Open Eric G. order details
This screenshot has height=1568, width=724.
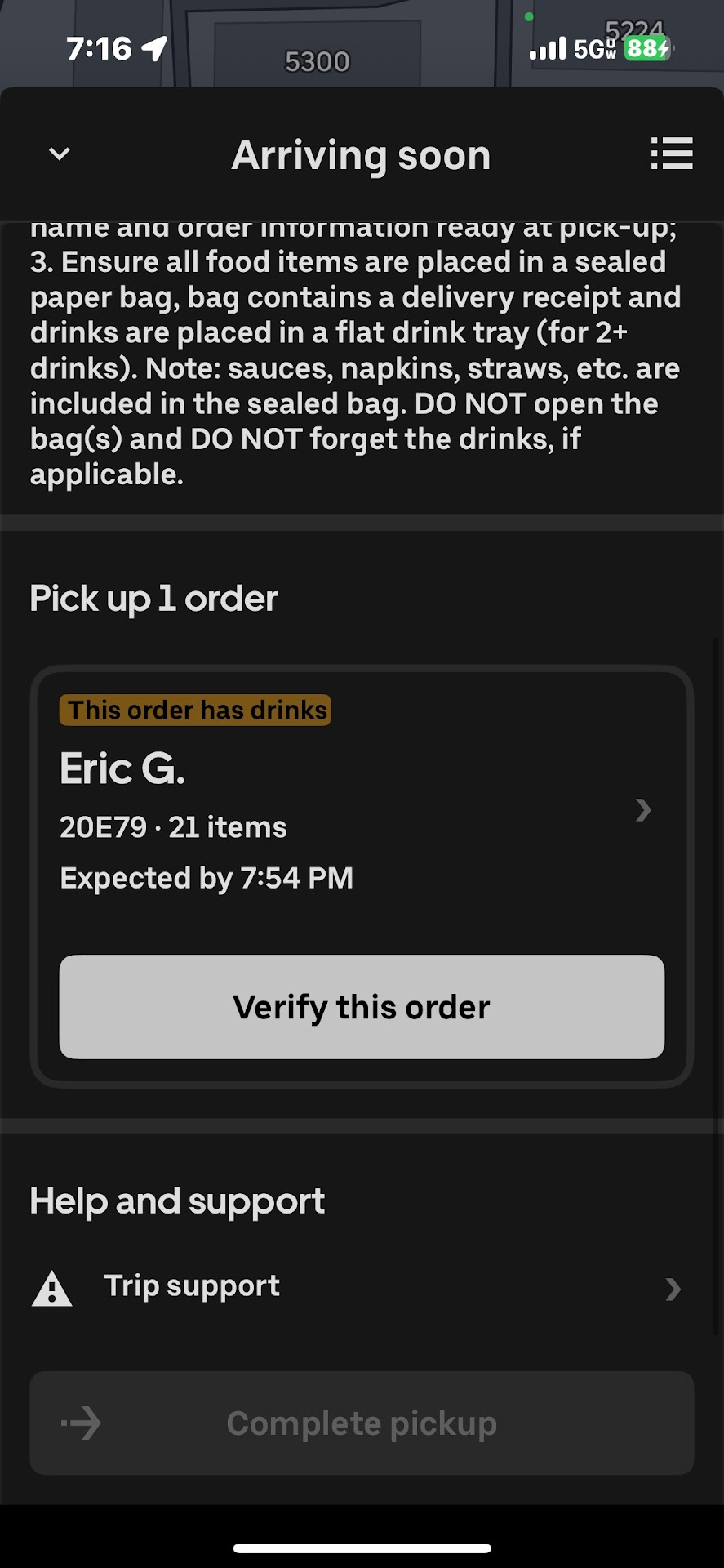click(642, 810)
